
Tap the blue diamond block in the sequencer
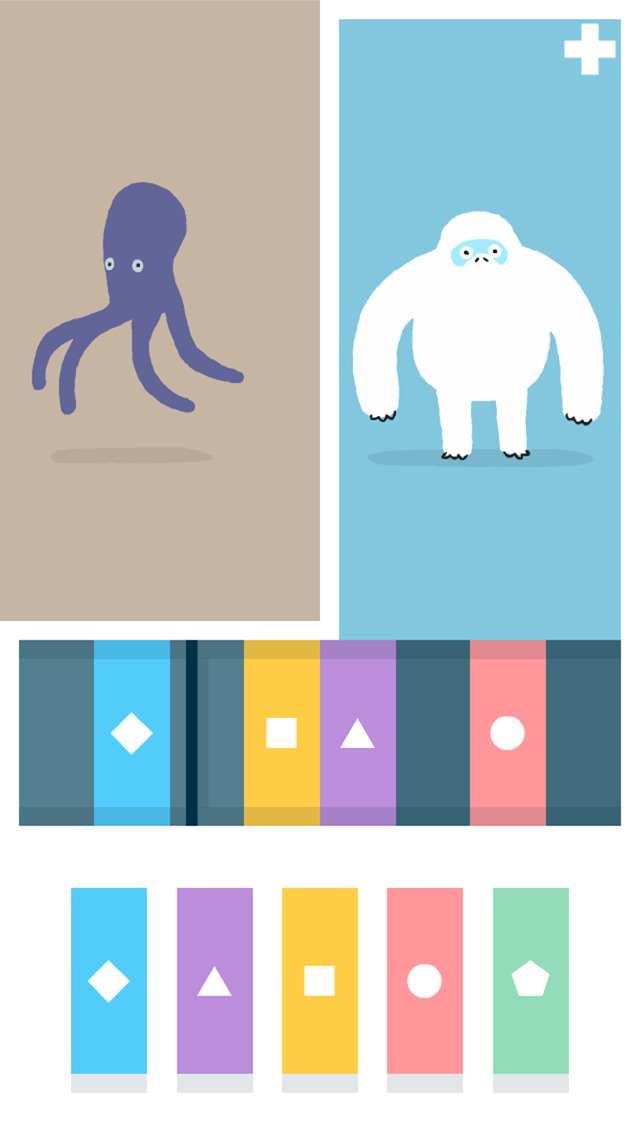132,733
